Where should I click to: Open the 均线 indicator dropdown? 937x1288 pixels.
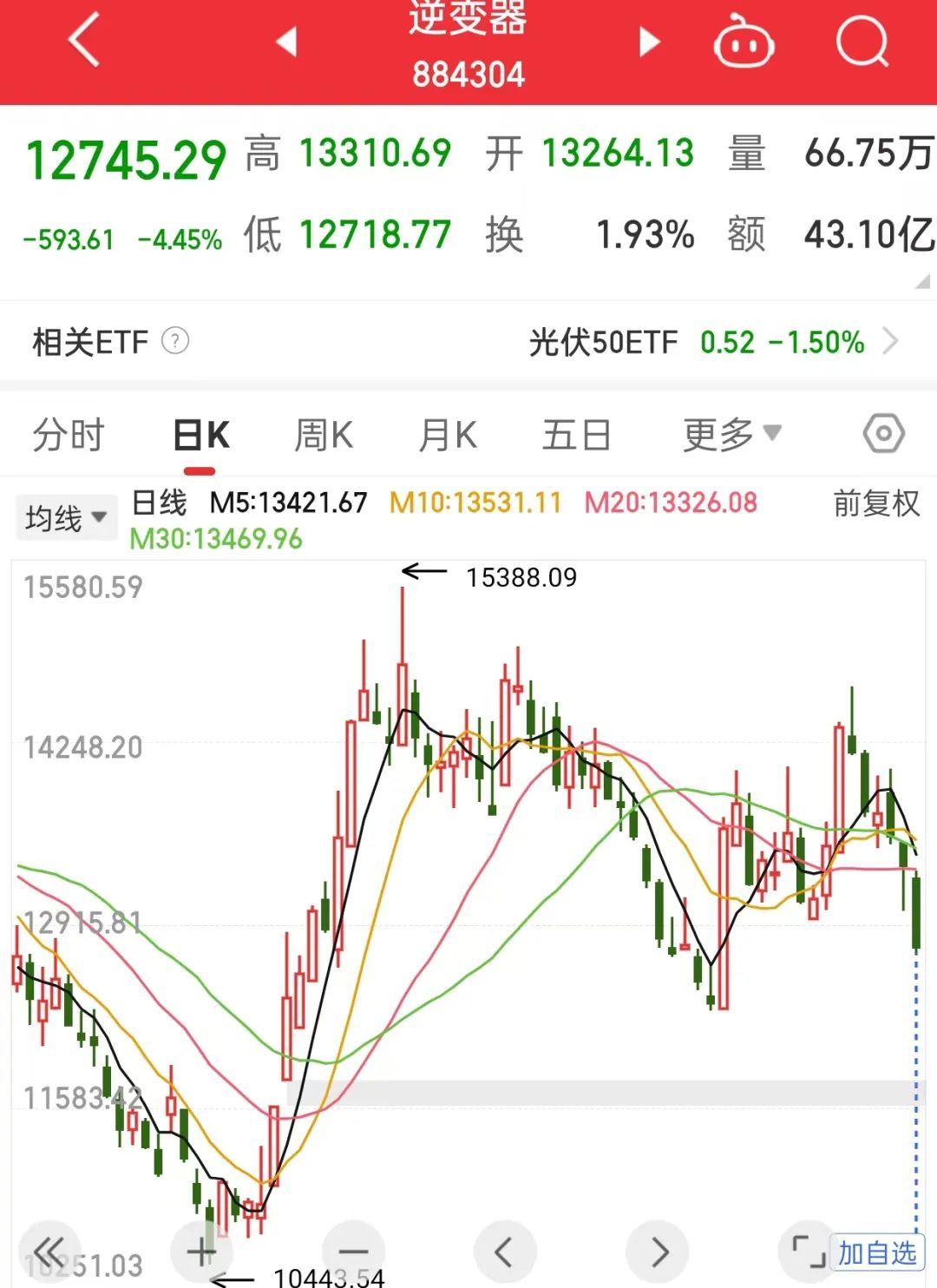click(66, 518)
